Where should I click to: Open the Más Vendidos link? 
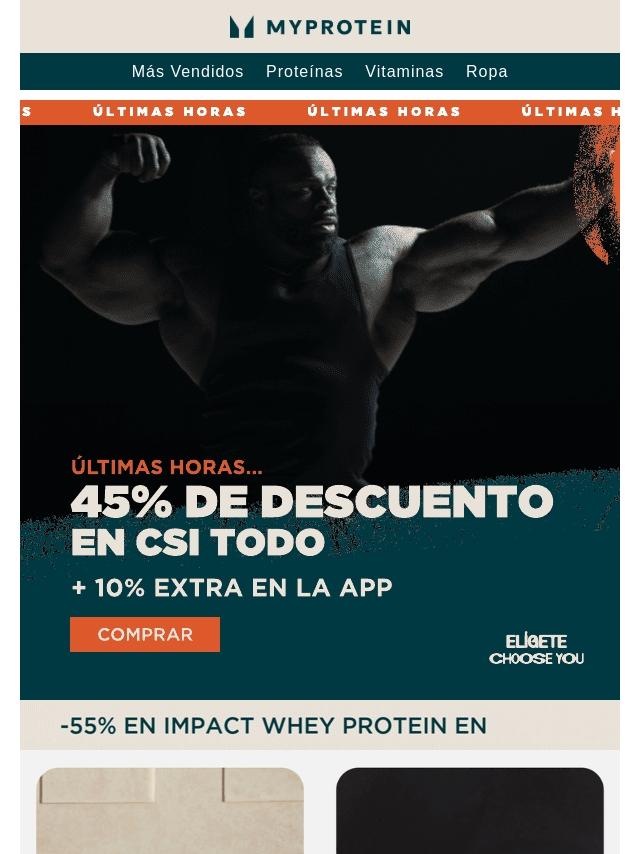(187, 72)
